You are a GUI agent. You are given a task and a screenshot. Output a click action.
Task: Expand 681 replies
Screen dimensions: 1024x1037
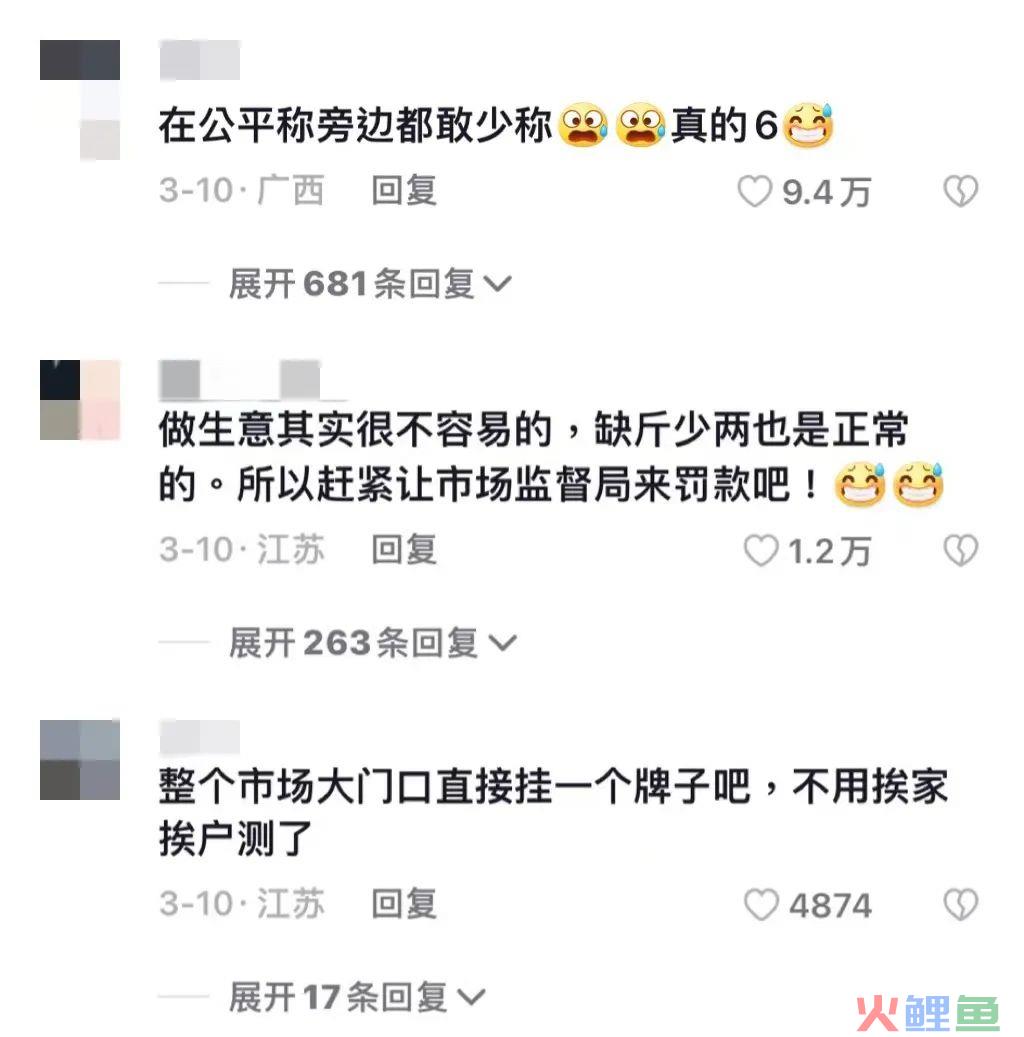coord(370,285)
